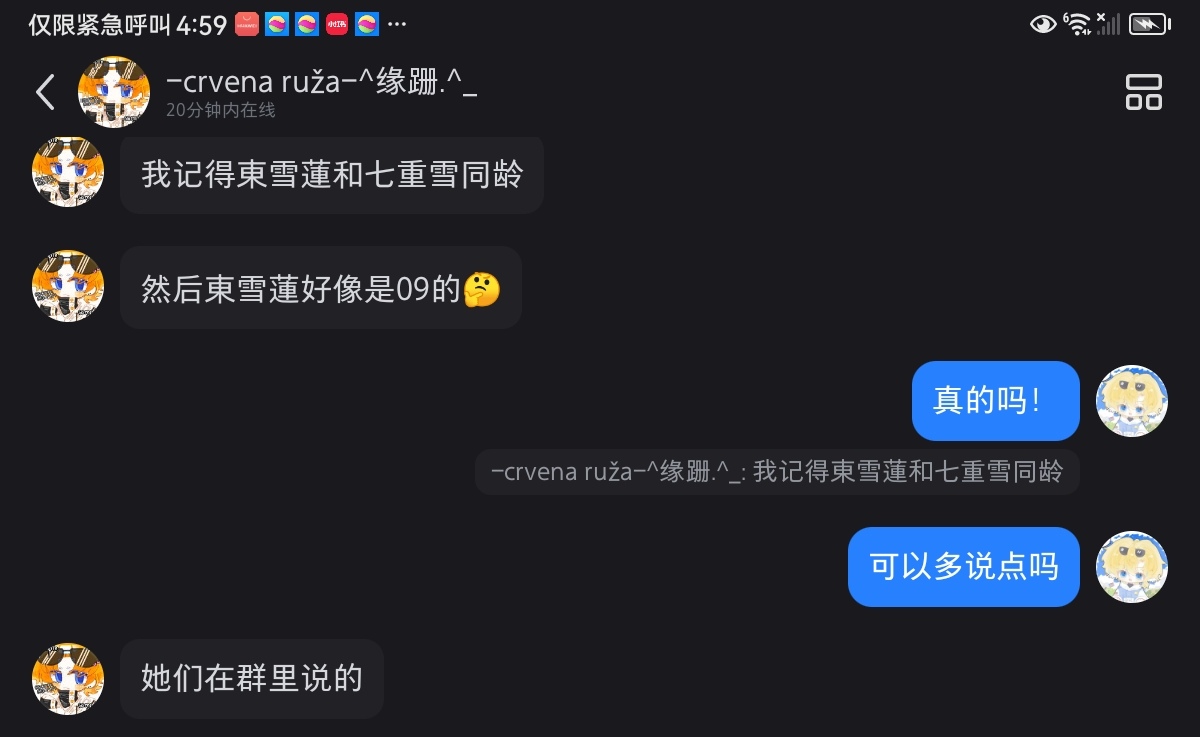Open the layout menu icon at top right
Viewport: 1200px width, 737px height.
coord(1143,92)
